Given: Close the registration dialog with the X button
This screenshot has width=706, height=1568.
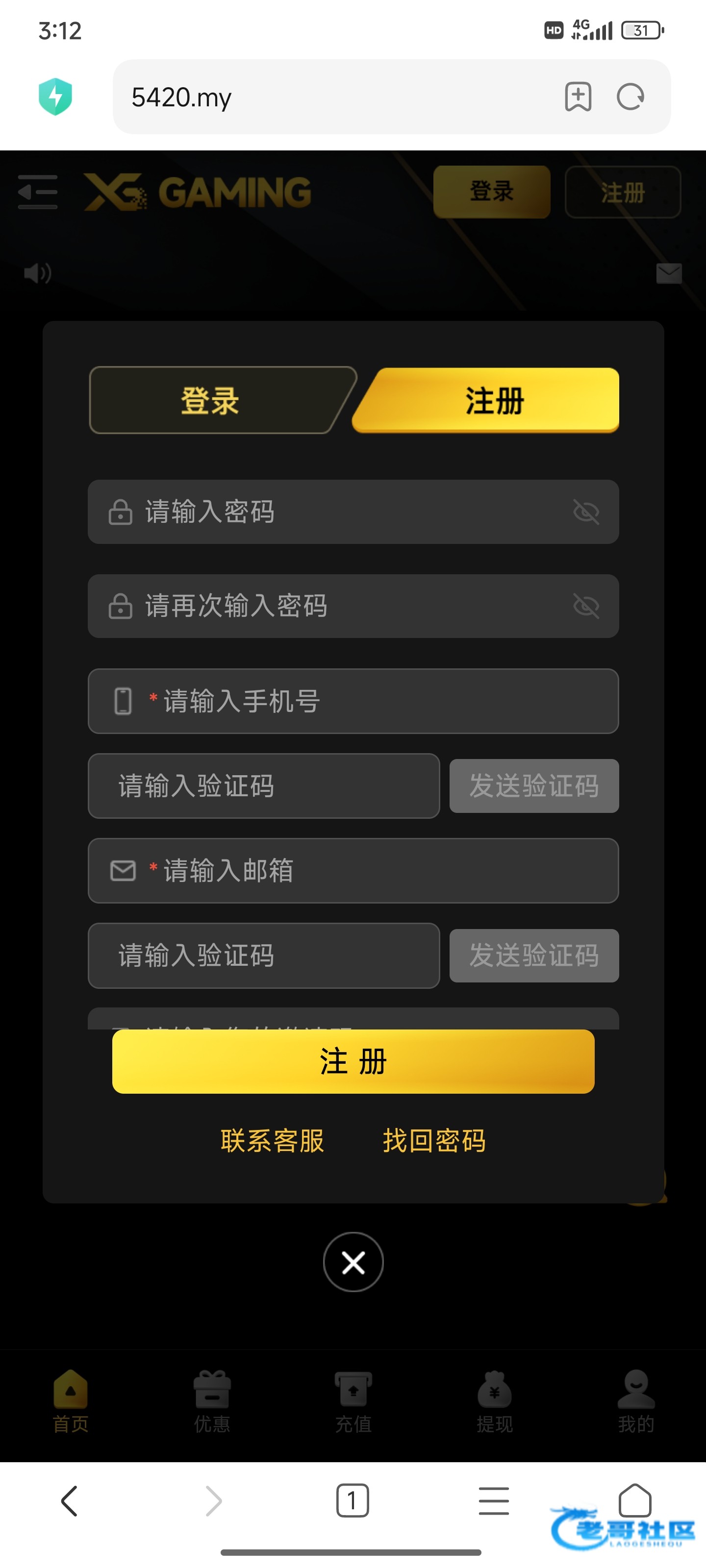Looking at the screenshot, I should [x=353, y=1262].
